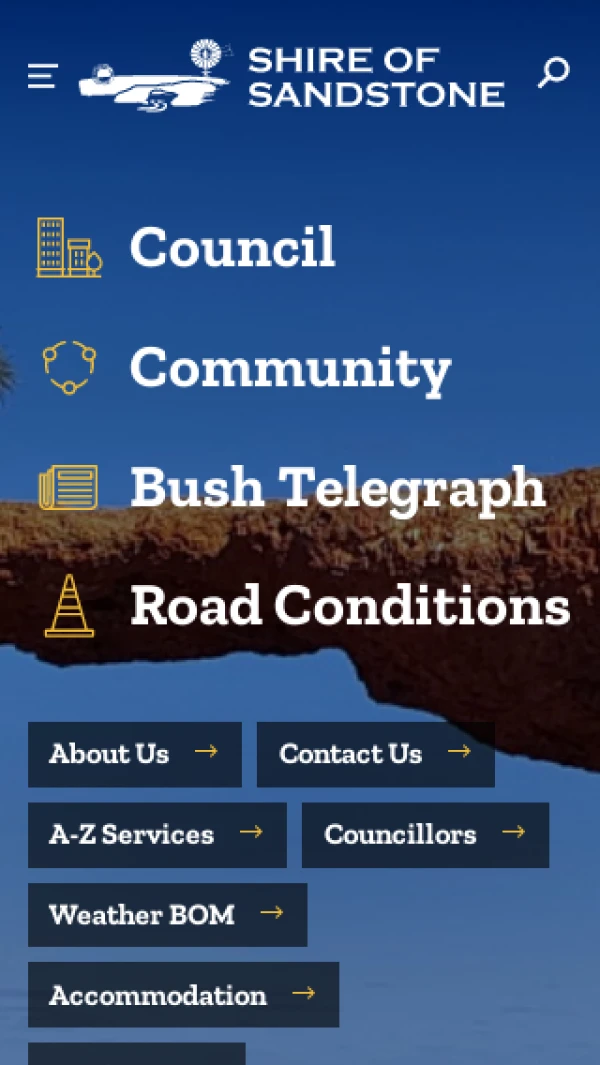Screen dimensions: 600x1065
Task: Open the hamburger menu
Action: [x=42, y=76]
